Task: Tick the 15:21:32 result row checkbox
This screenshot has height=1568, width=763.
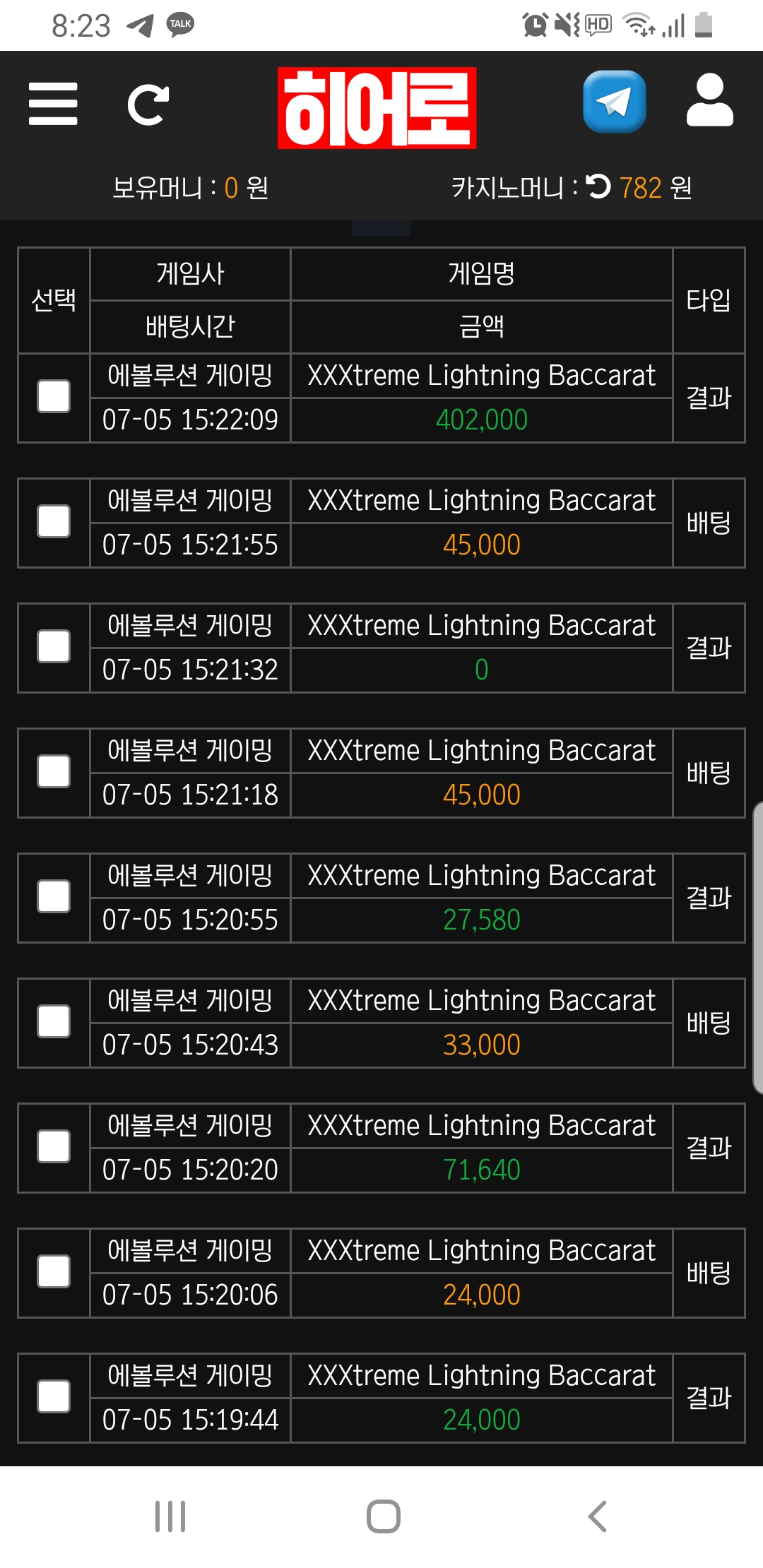Action: coord(54,646)
